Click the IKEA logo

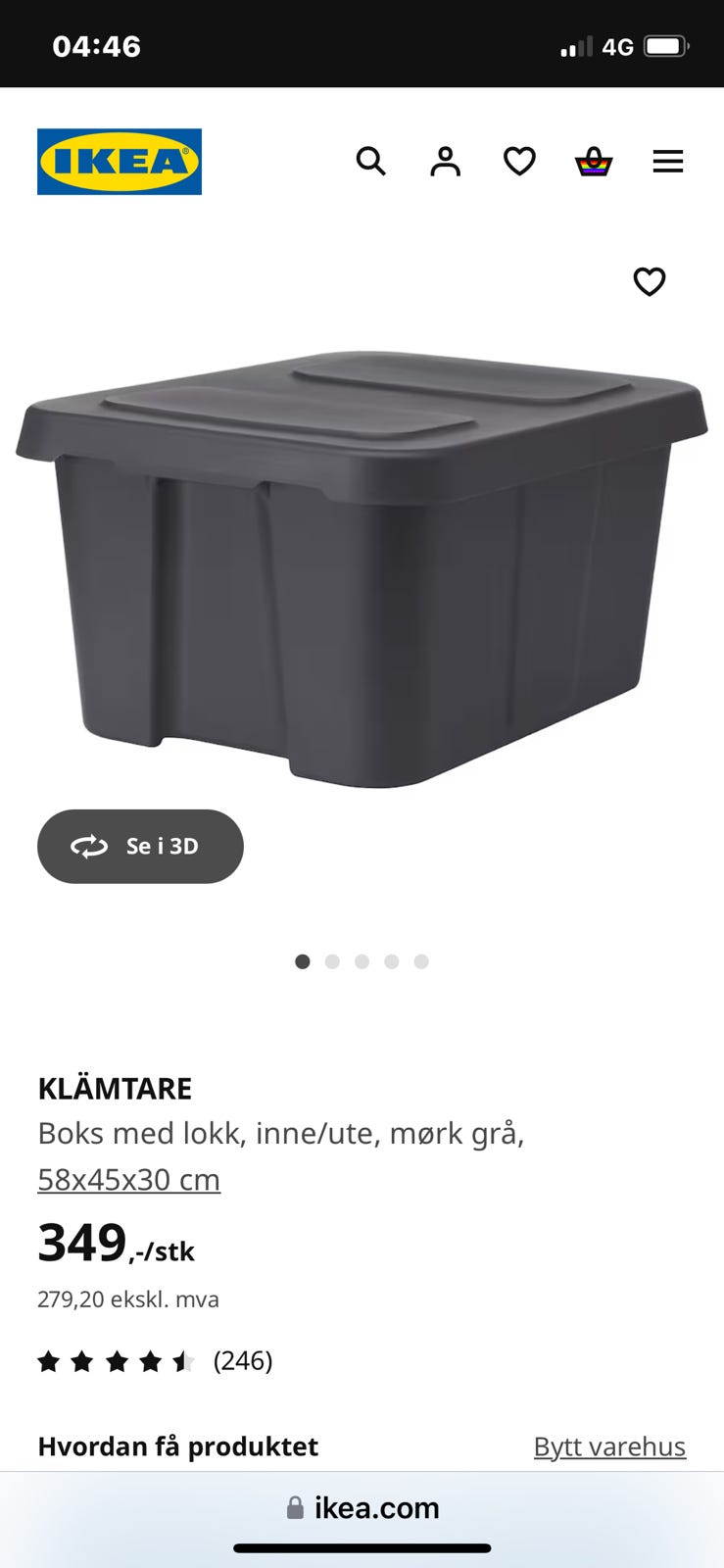[119, 162]
